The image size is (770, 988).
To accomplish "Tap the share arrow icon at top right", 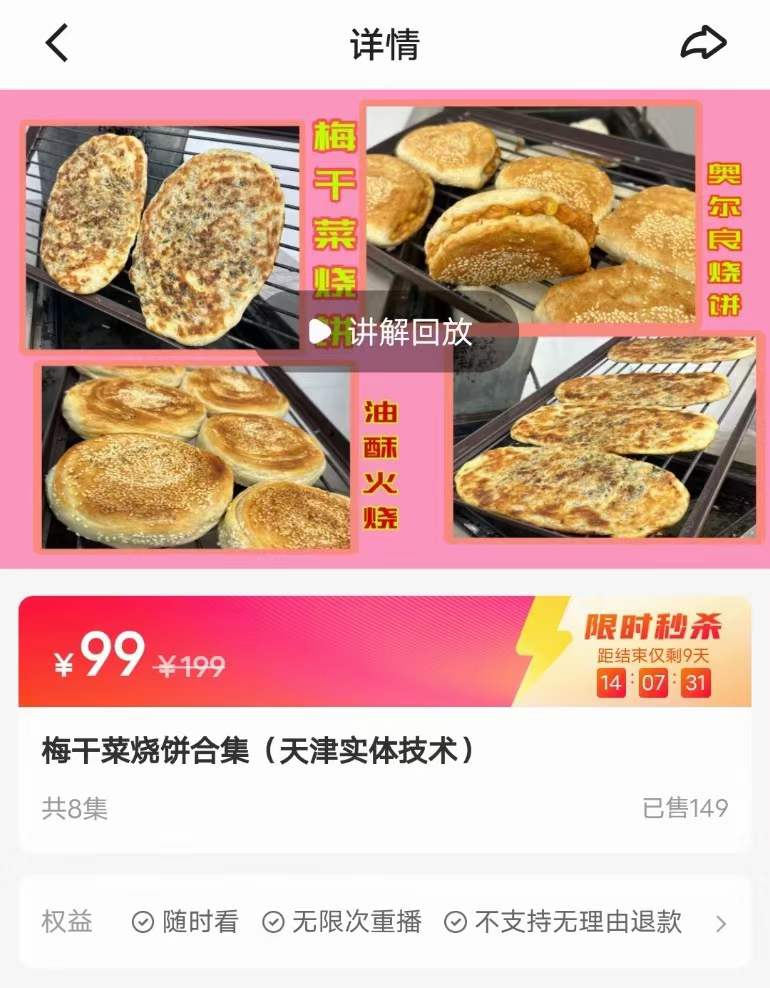I will coord(705,42).
